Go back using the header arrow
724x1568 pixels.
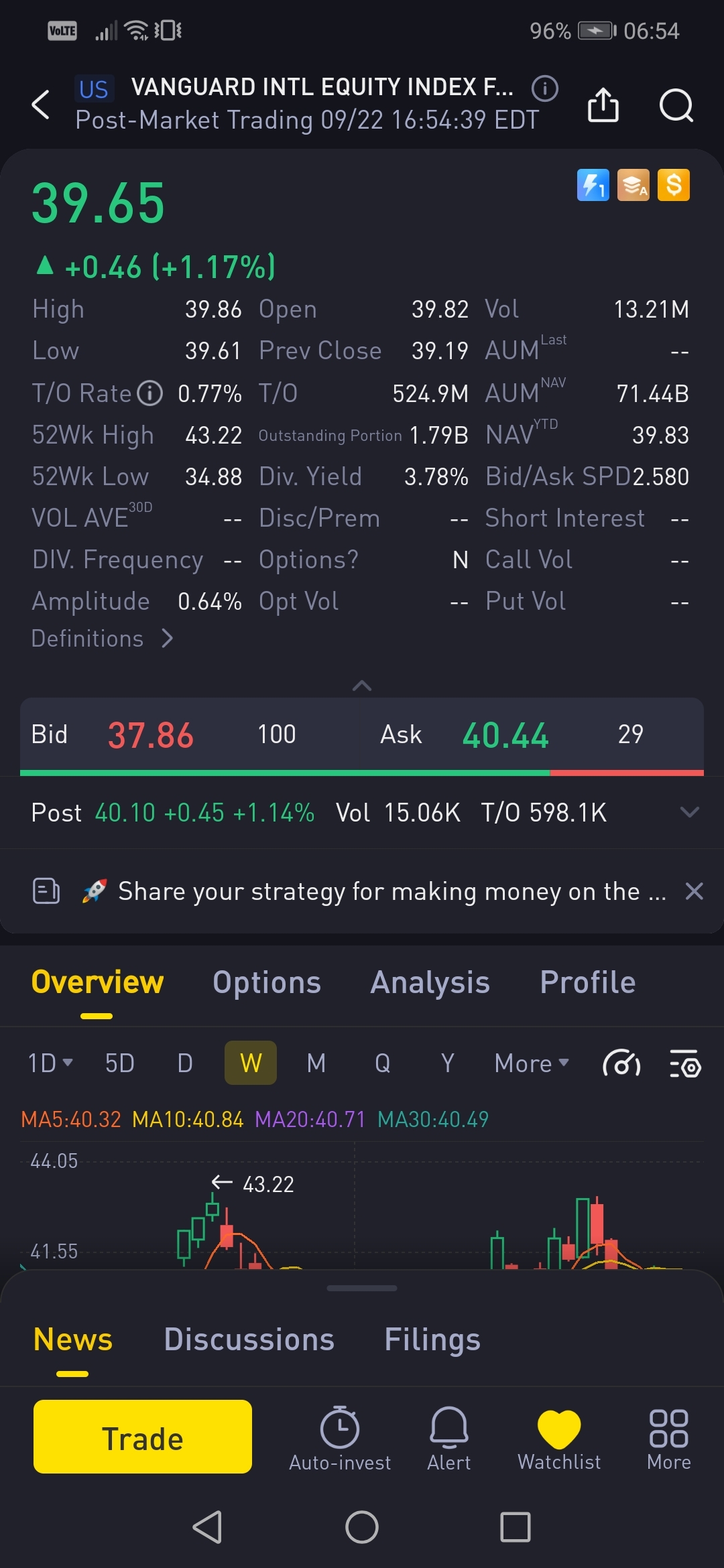point(41,105)
